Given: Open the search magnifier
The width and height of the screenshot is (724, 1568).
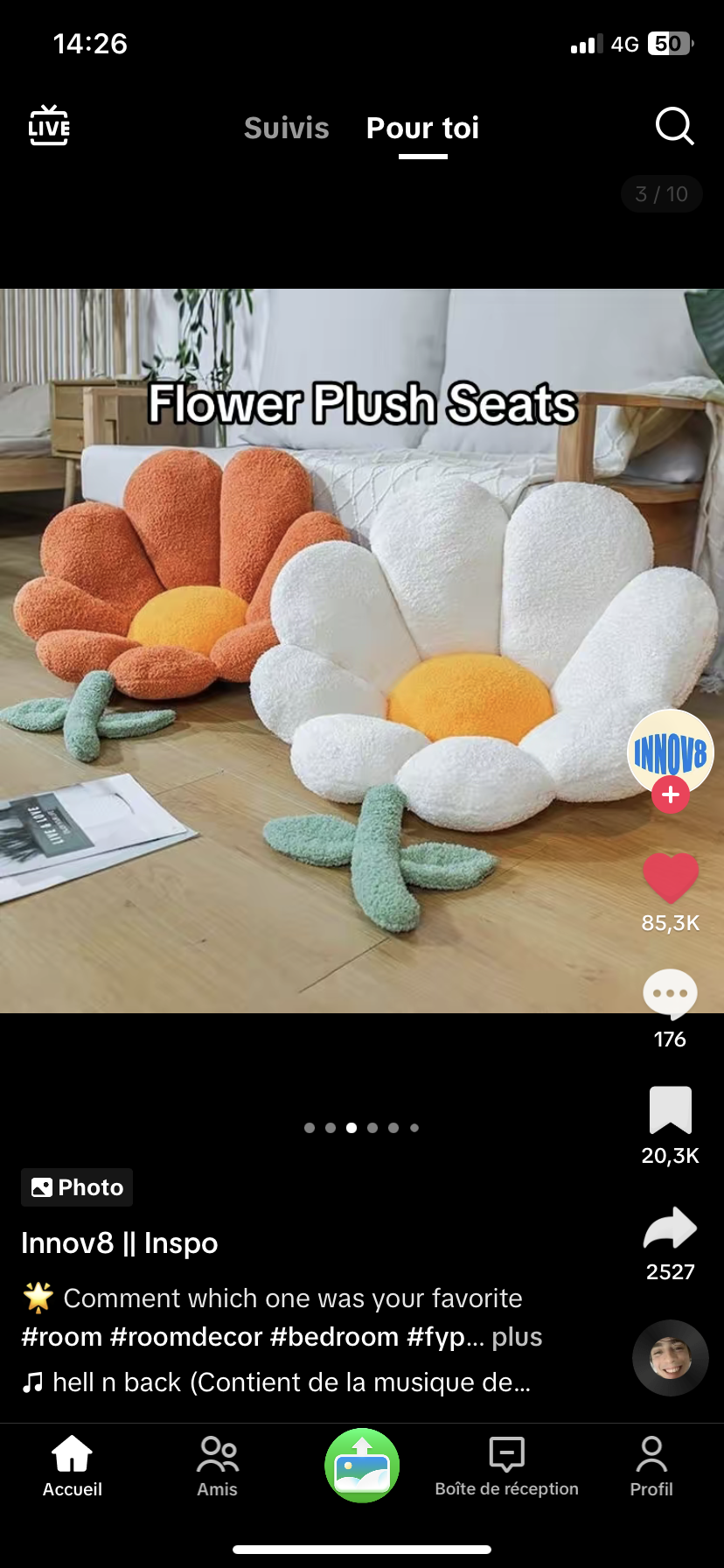Looking at the screenshot, I should (674, 127).
